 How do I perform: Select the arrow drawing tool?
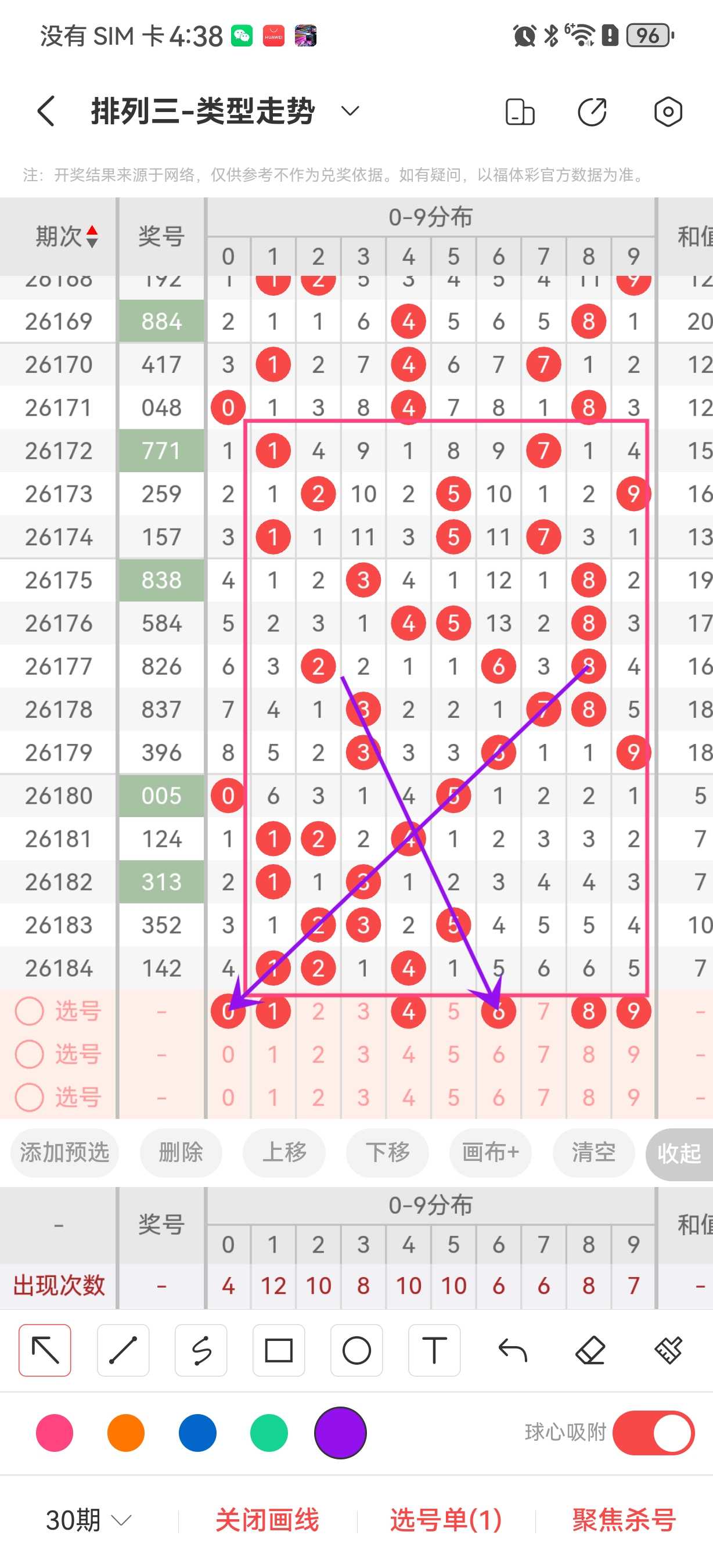coord(45,1350)
